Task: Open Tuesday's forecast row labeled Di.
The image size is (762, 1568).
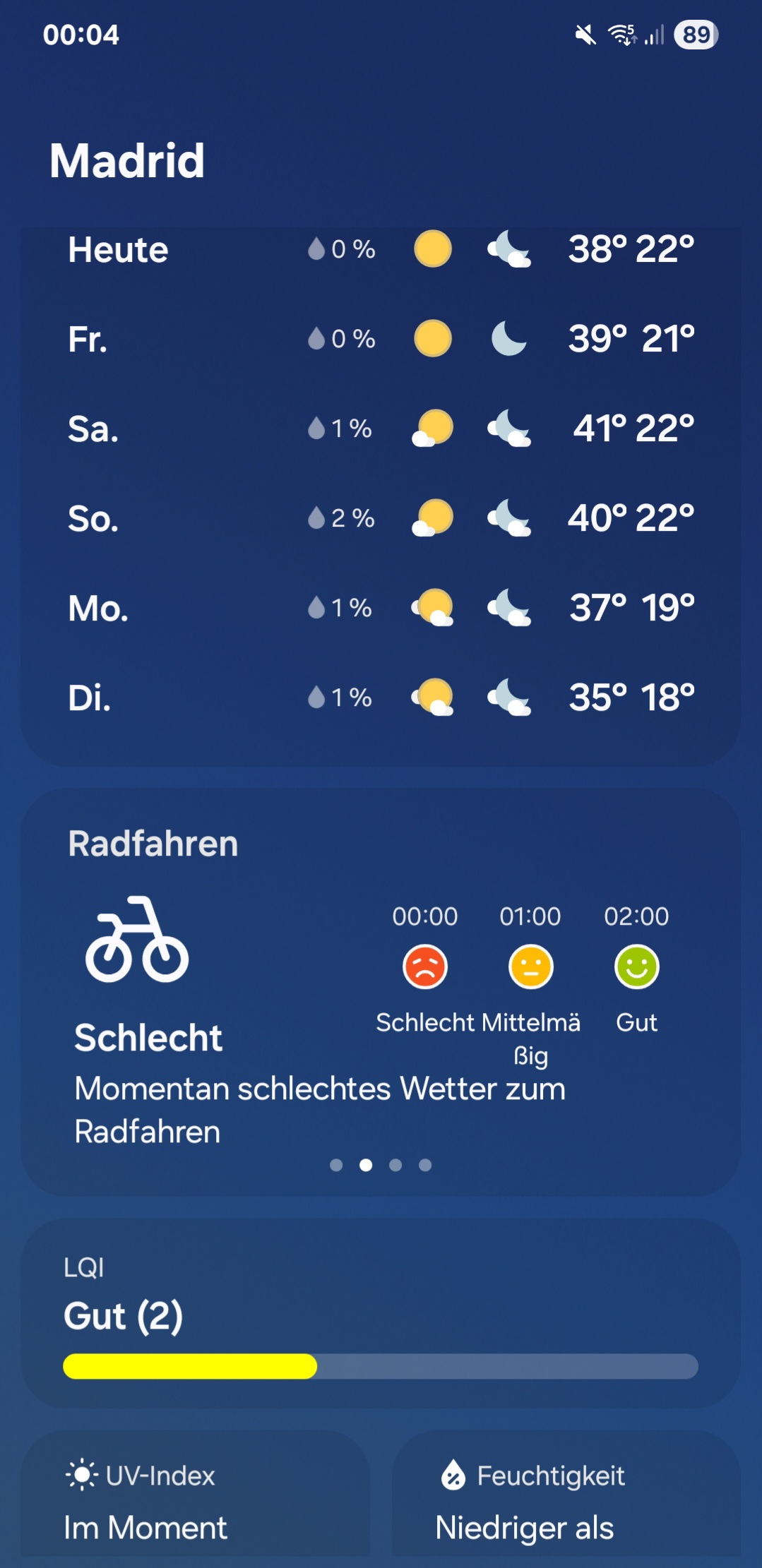Action: click(x=381, y=697)
